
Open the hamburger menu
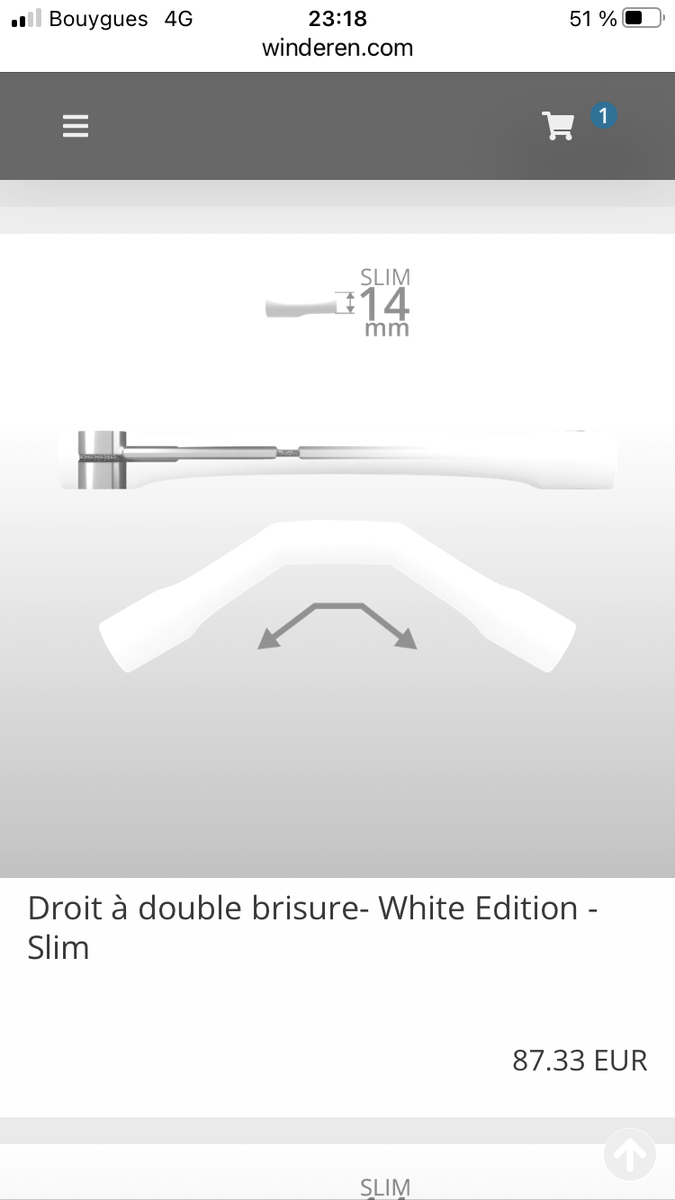click(75, 126)
